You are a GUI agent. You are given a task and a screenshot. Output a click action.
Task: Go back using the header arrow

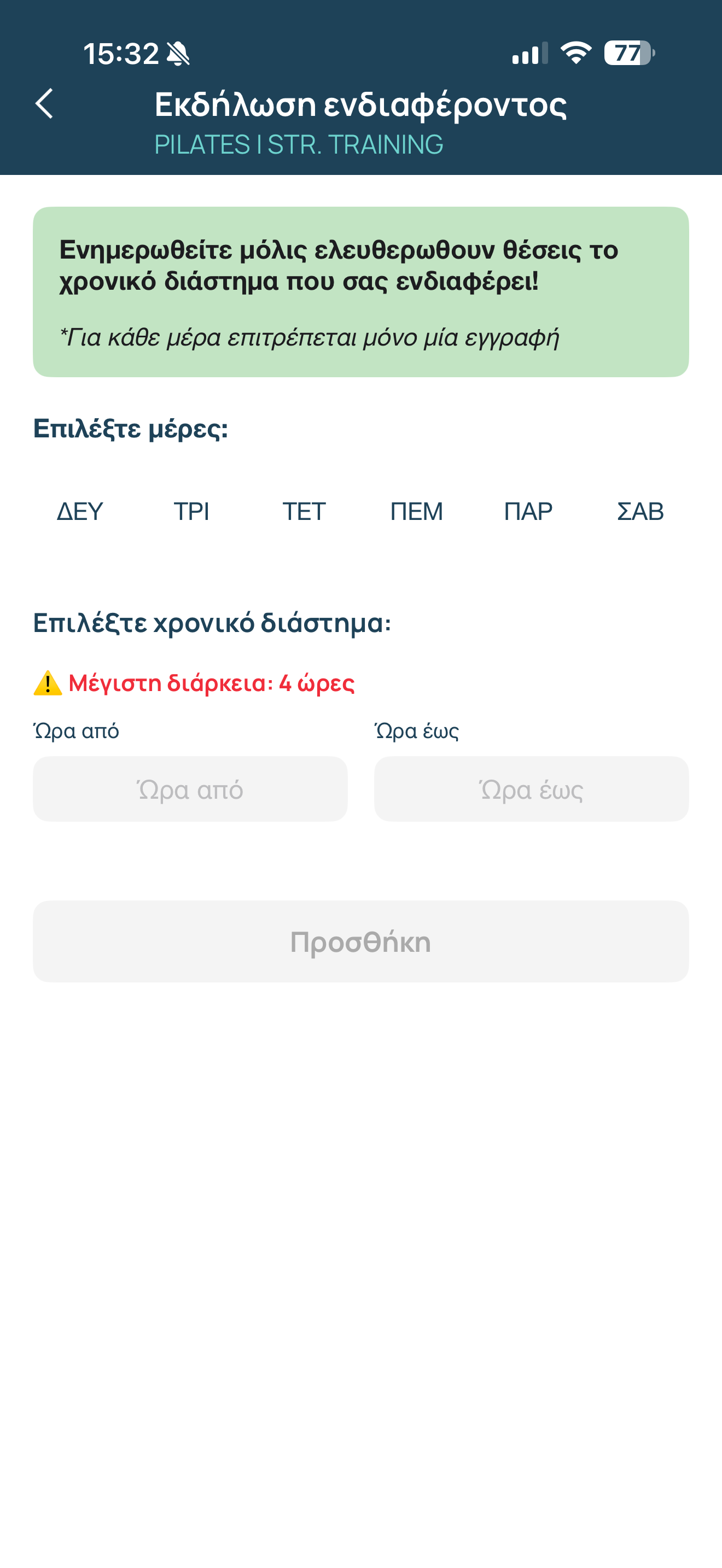pos(44,103)
